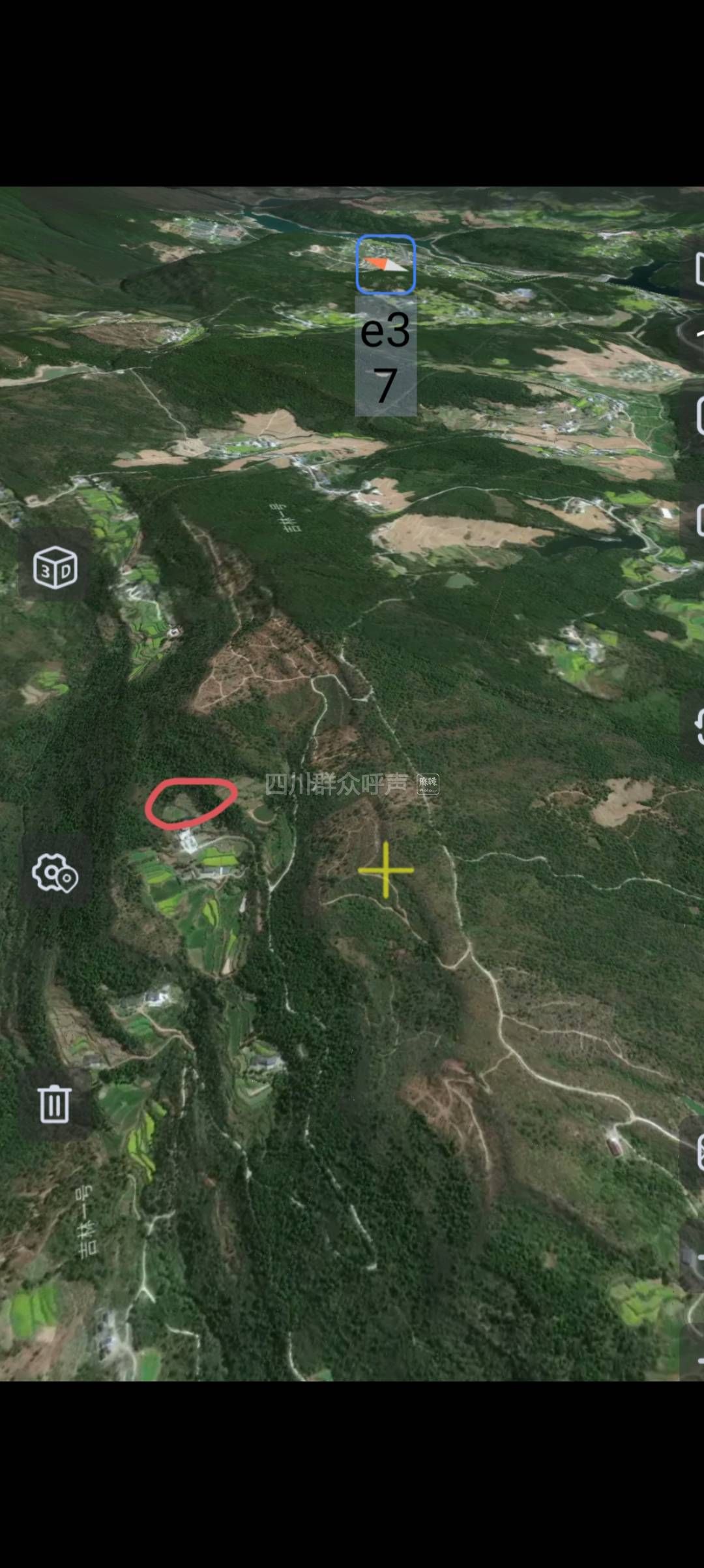Tap the compass to reset orientation

[386, 264]
